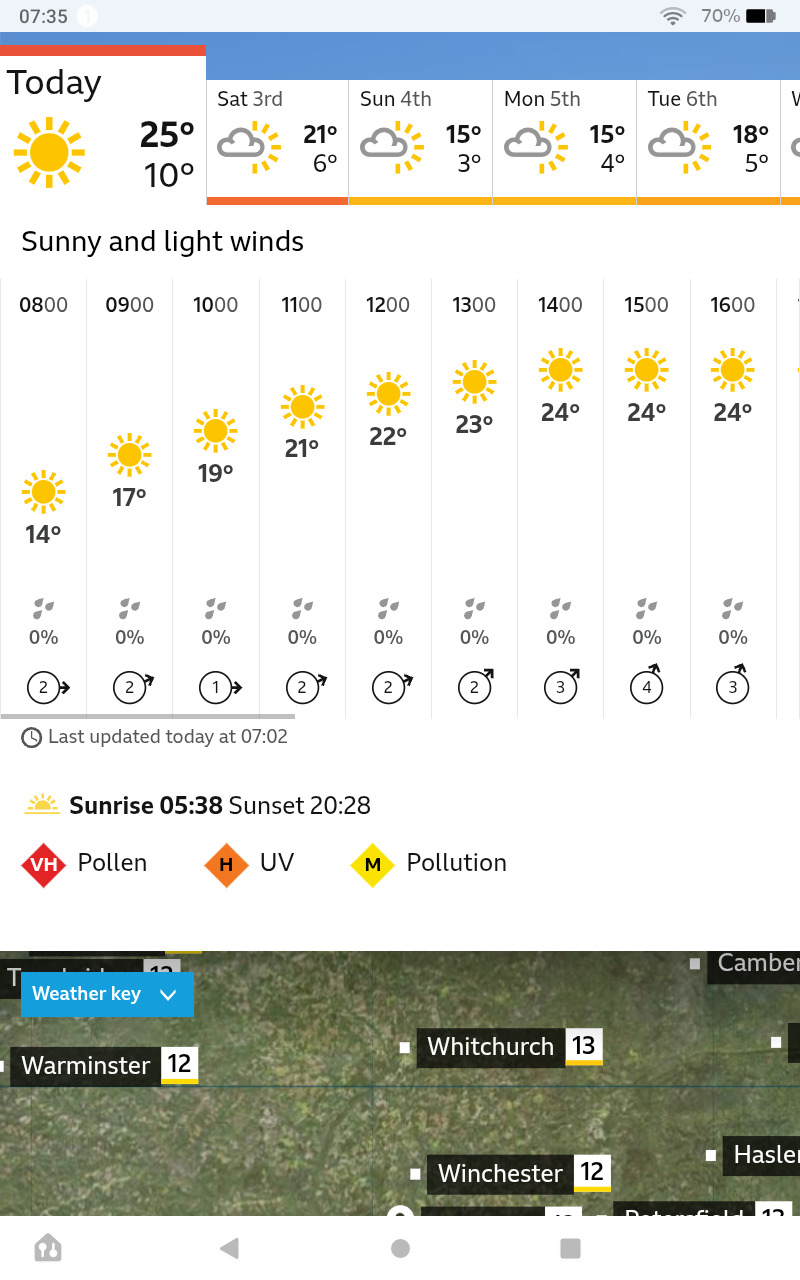This screenshot has width=800, height=1280.
Task: Switch to Sat 3rd forecast
Action: click(277, 140)
